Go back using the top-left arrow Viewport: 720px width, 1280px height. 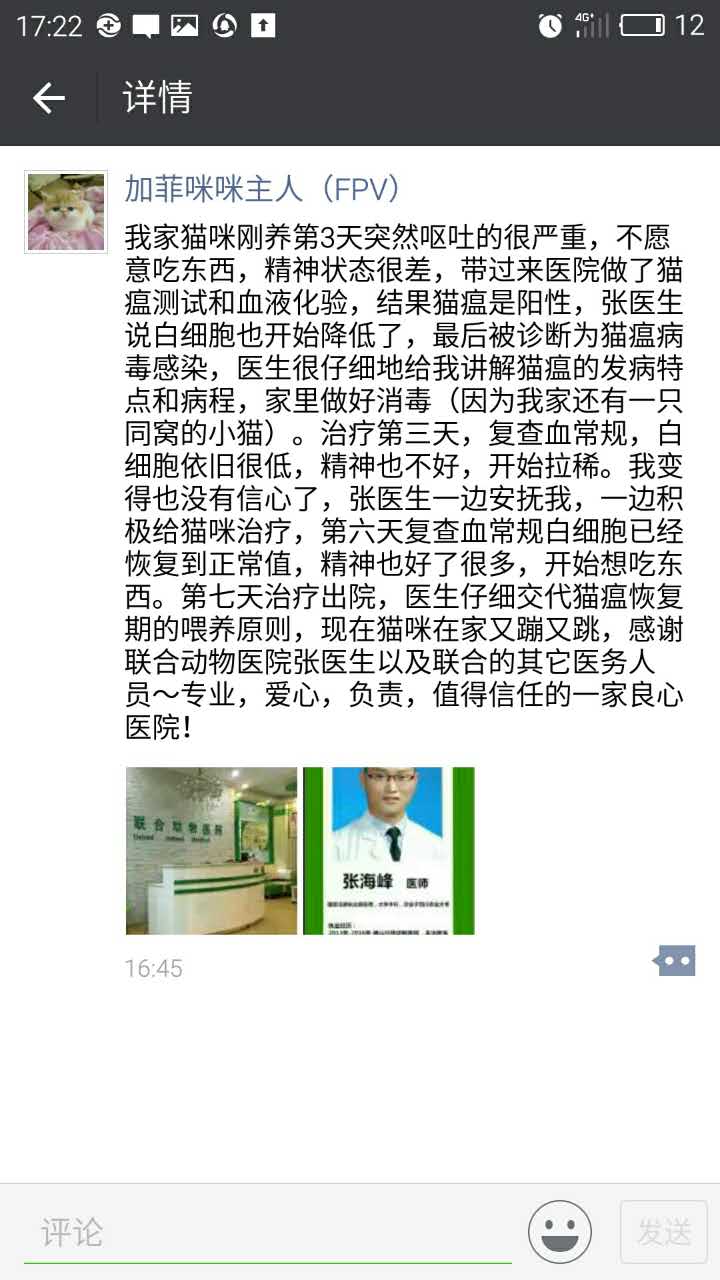pyautogui.click(x=48, y=98)
